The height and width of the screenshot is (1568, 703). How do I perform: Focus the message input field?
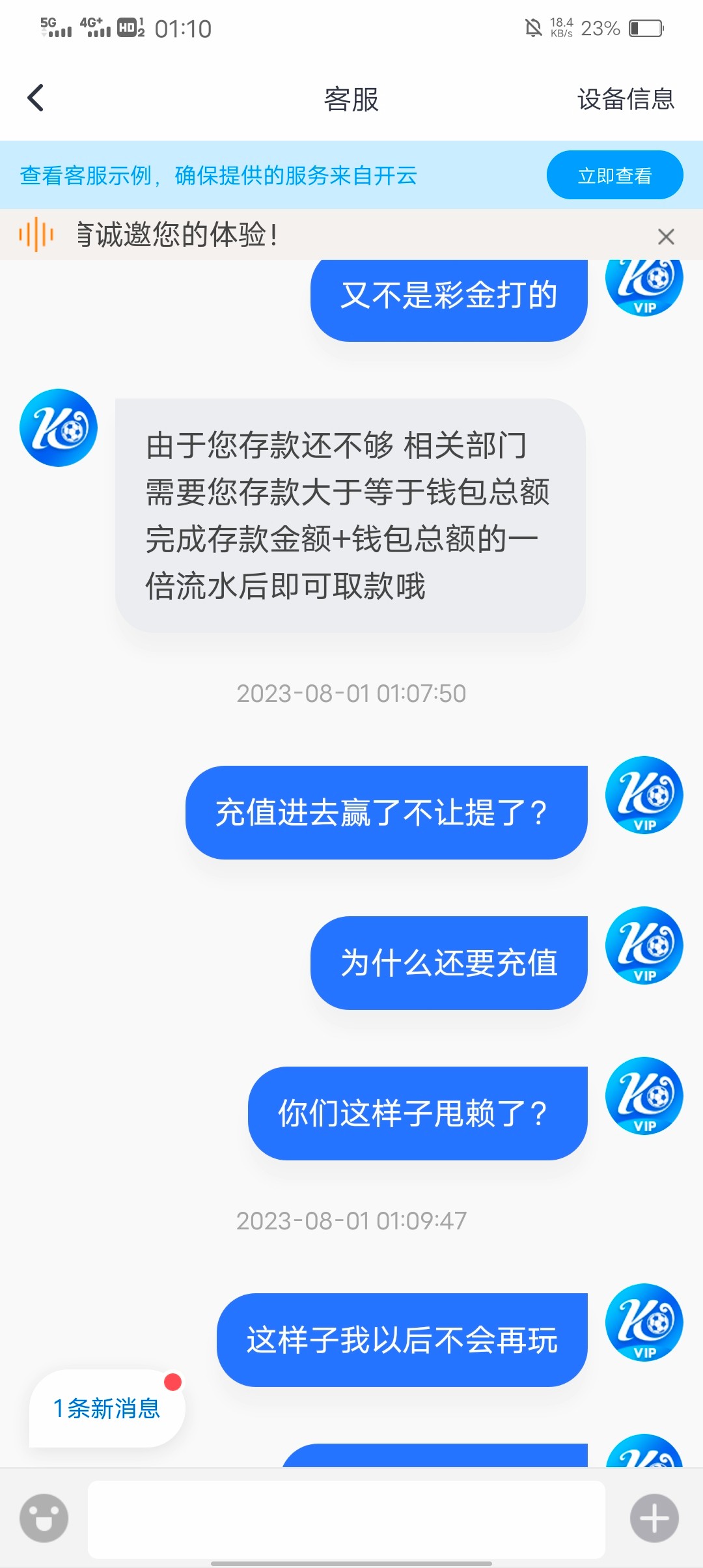point(346,1518)
